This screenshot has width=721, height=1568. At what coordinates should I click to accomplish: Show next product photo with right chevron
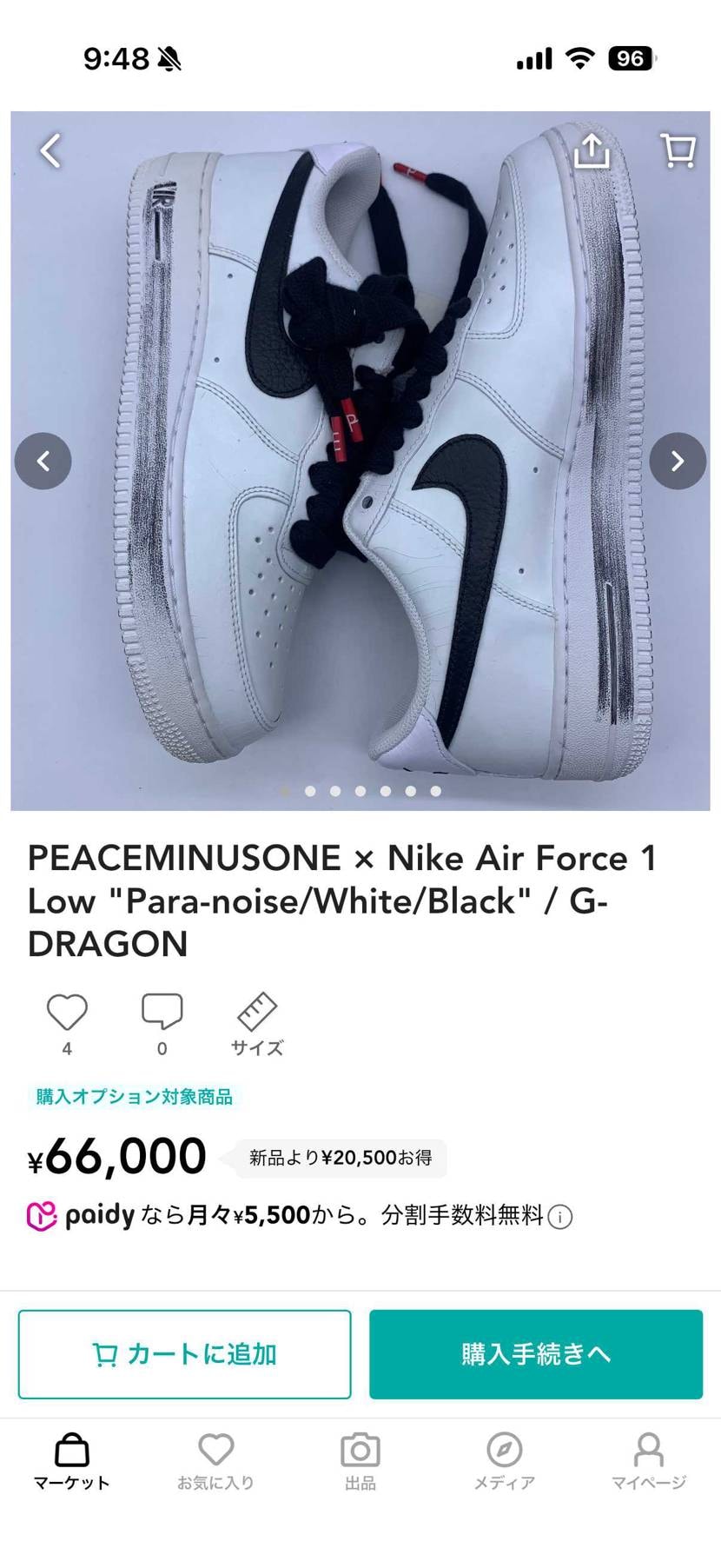tap(678, 461)
